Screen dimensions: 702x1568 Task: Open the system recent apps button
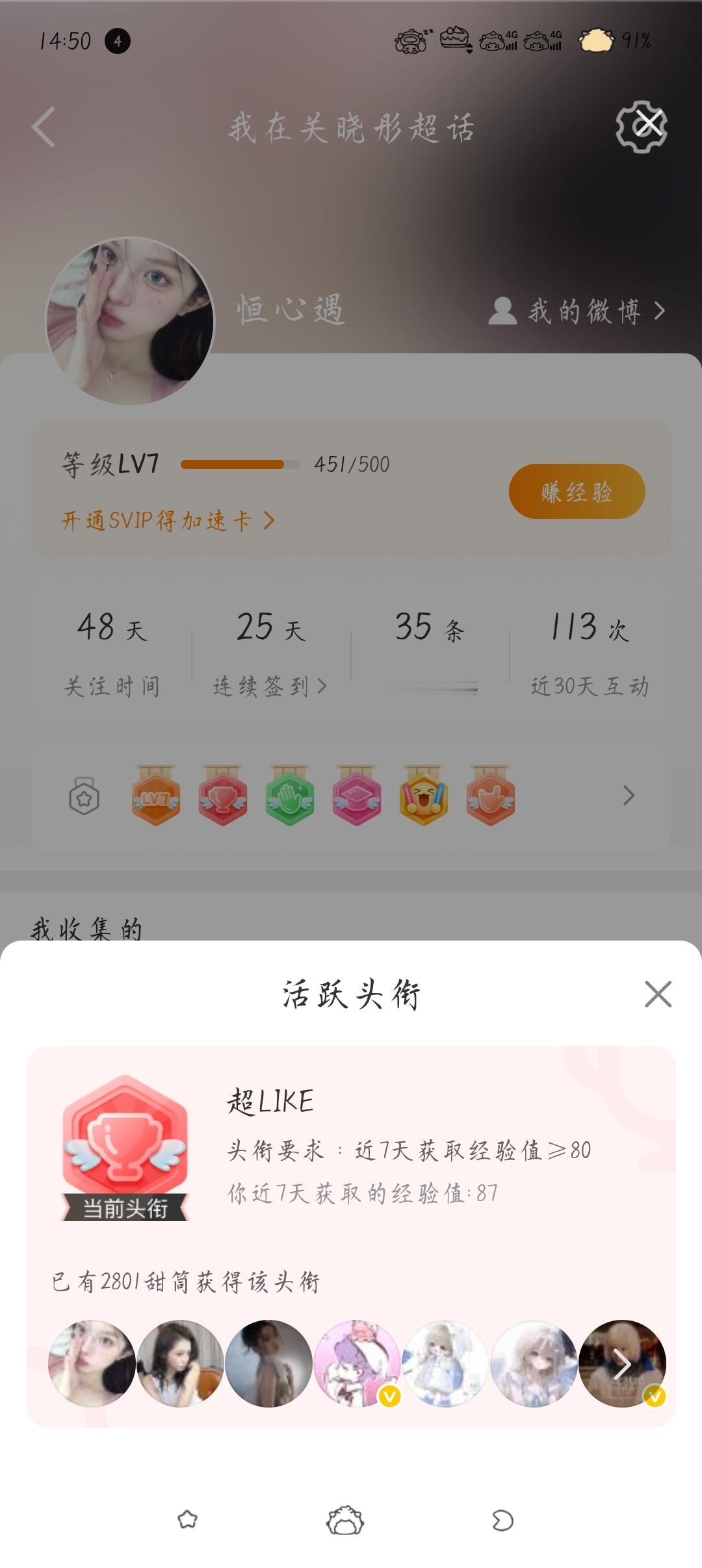tap(187, 1519)
